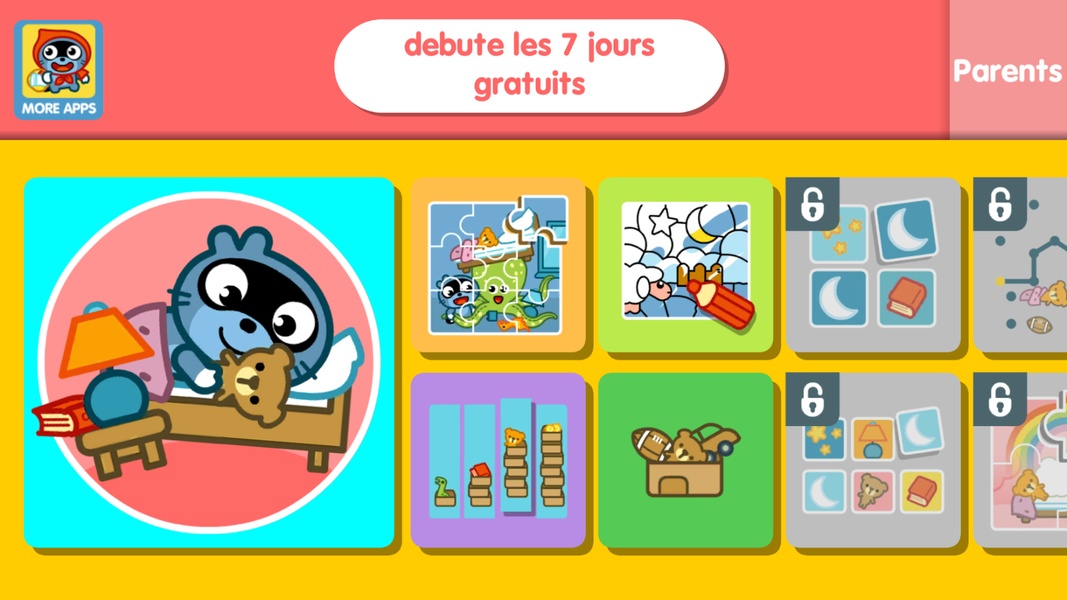Screen dimensions: 1067x600
Task: Open the toy box tidy-up game
Action: (685, 460)
